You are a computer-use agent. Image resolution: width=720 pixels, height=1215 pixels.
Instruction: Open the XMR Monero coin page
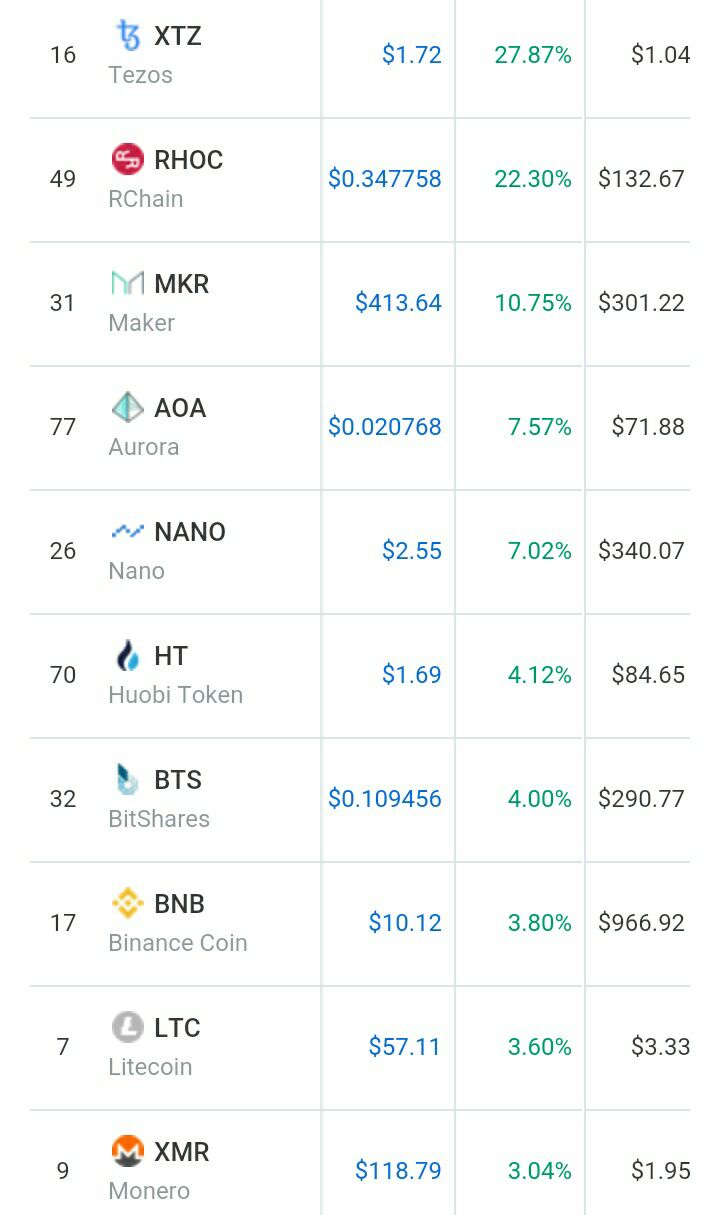click(159, 1170)
